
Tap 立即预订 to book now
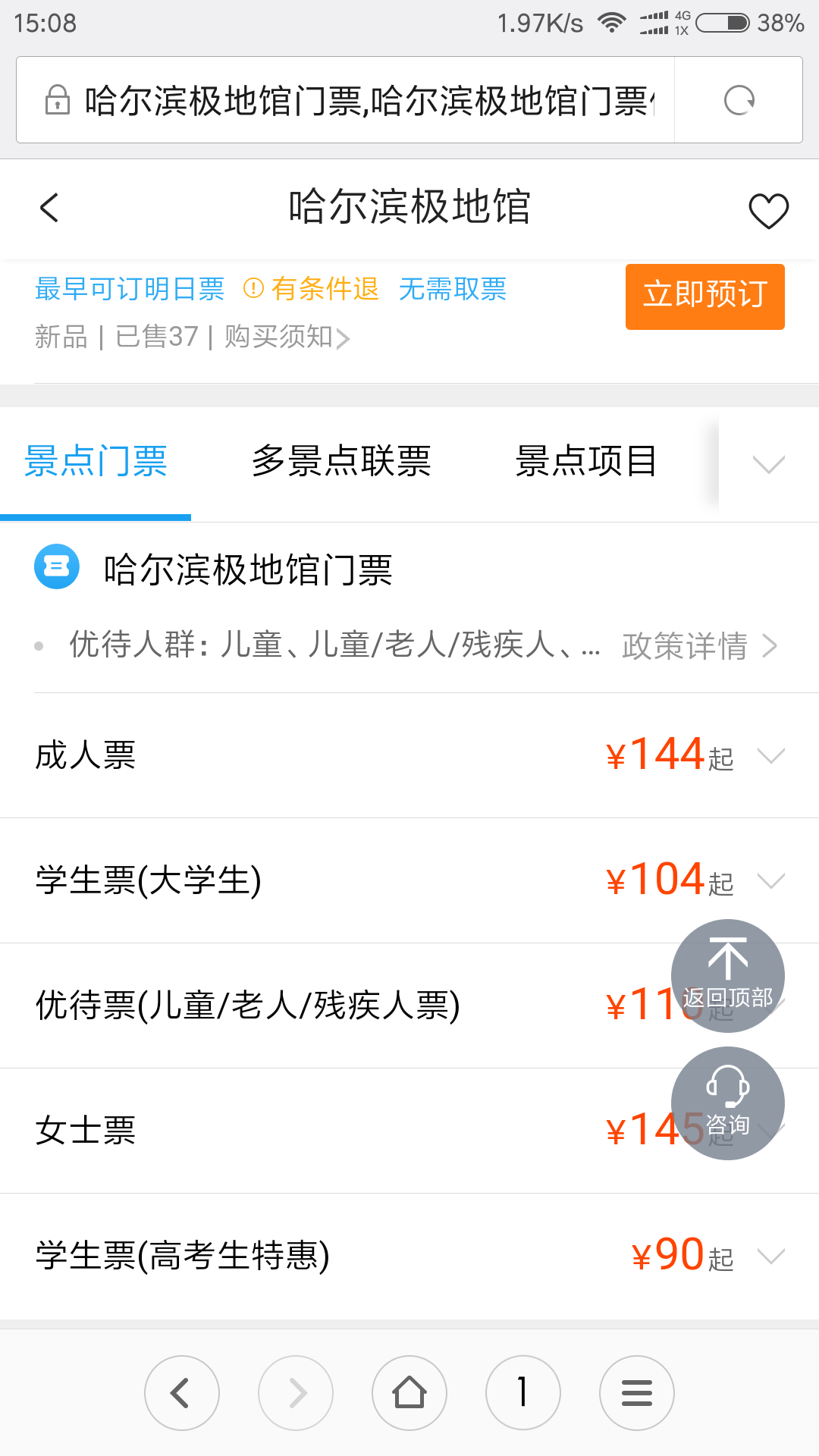pyautogui.click(x=704, y=297)
